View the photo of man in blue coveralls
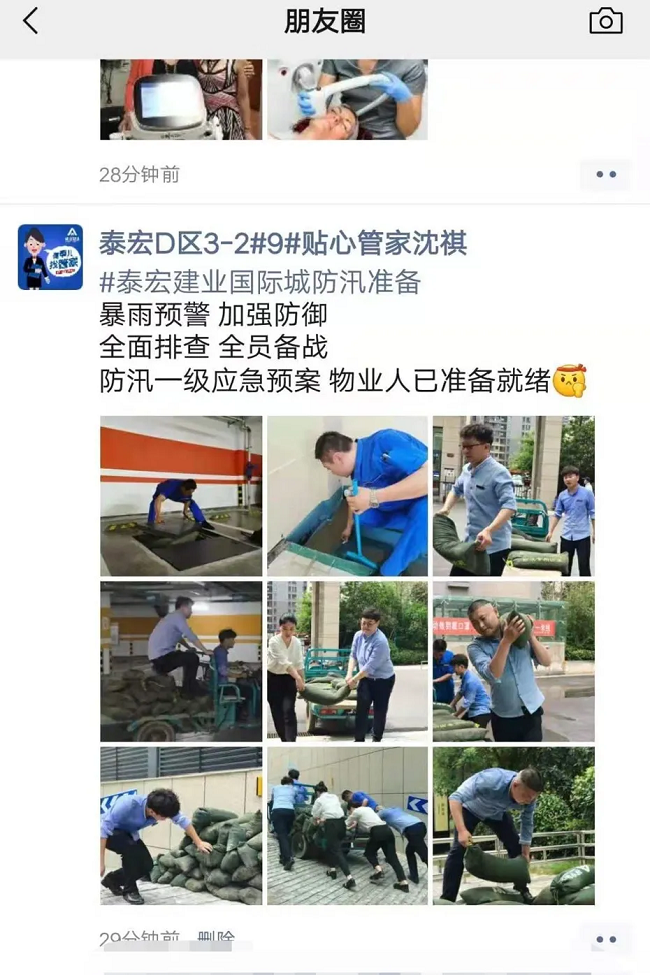650x975 pixels. tap(347, 496)
